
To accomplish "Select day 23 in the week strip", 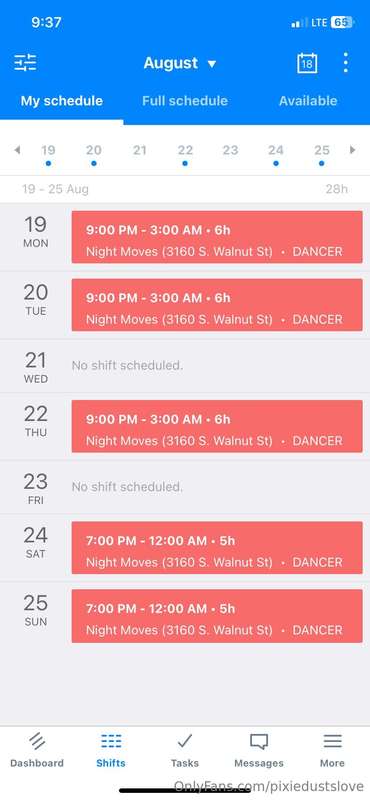I will coord(230,151).
